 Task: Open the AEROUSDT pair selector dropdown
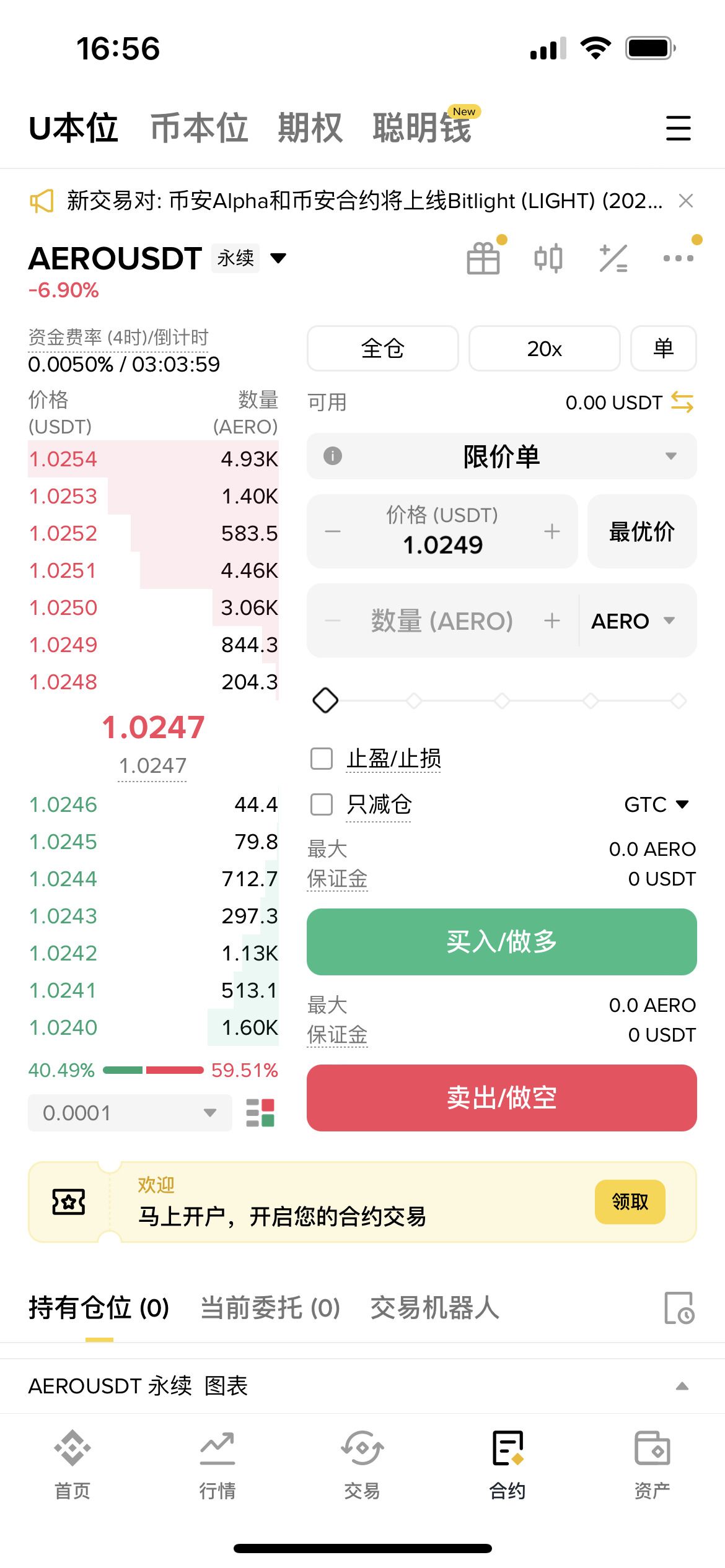tap(279, 258)
